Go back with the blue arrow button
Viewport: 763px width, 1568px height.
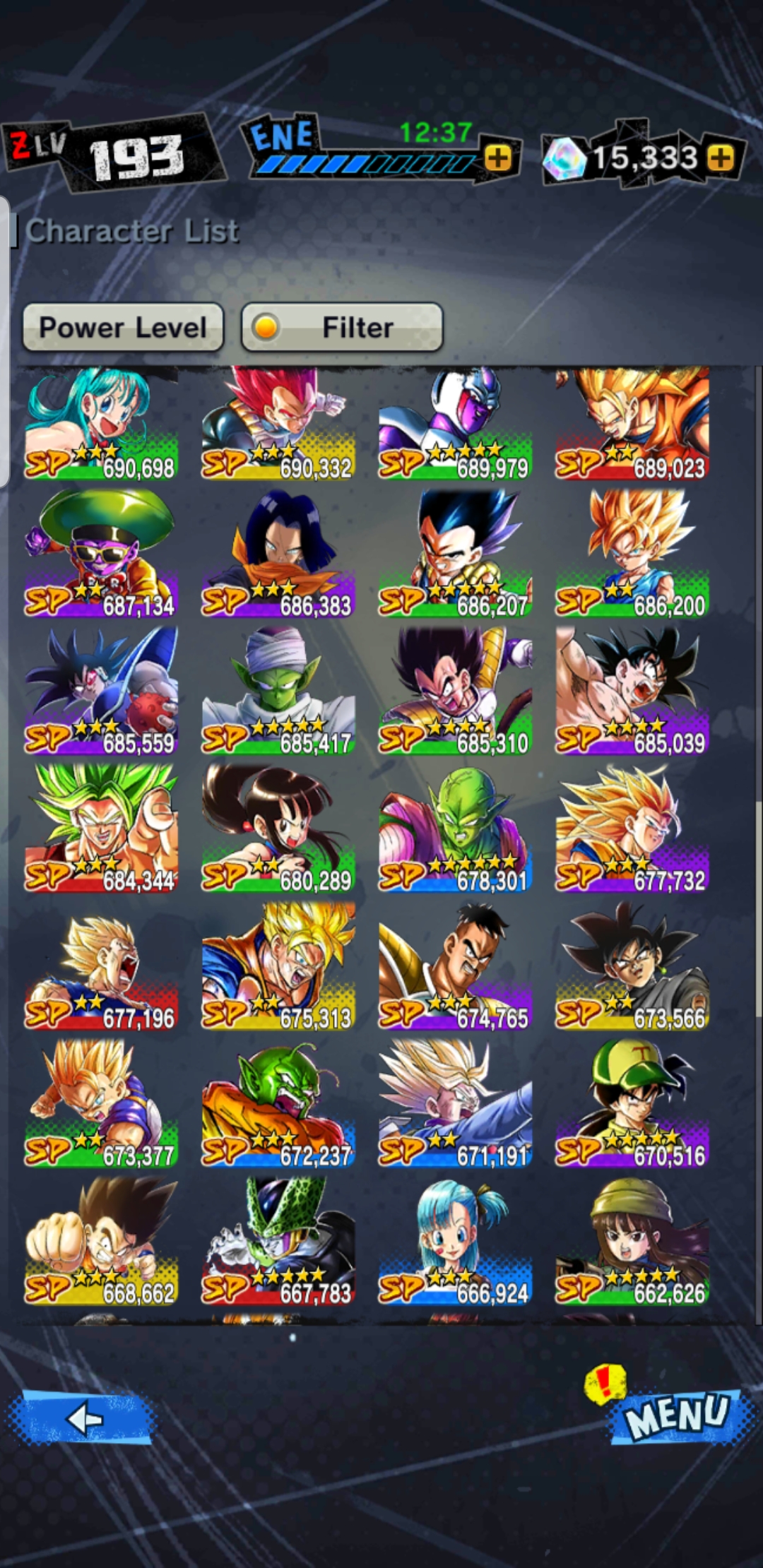point(81,1418)
